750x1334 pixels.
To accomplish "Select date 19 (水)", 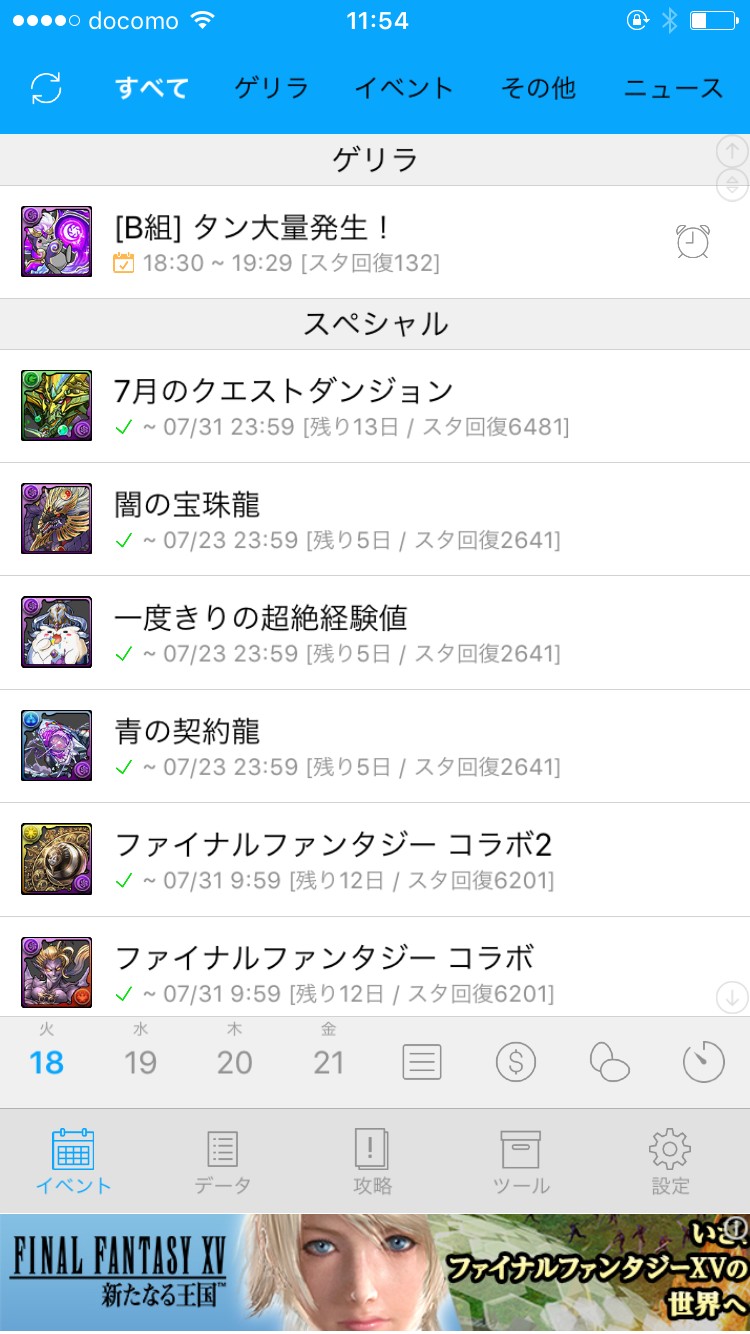I will pyautogui.click(x=140, y=1051).
